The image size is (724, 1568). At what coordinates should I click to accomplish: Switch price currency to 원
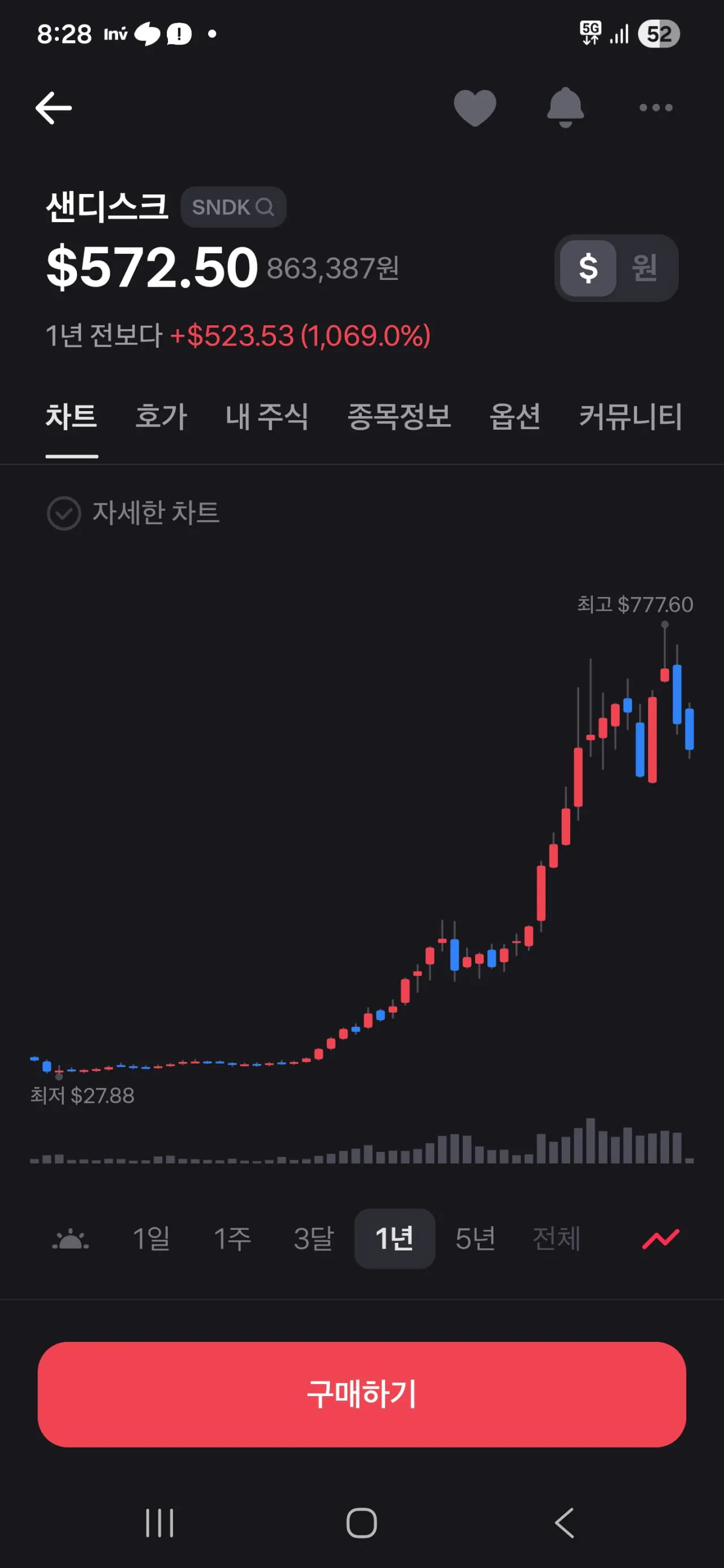(x=644, y=268)
